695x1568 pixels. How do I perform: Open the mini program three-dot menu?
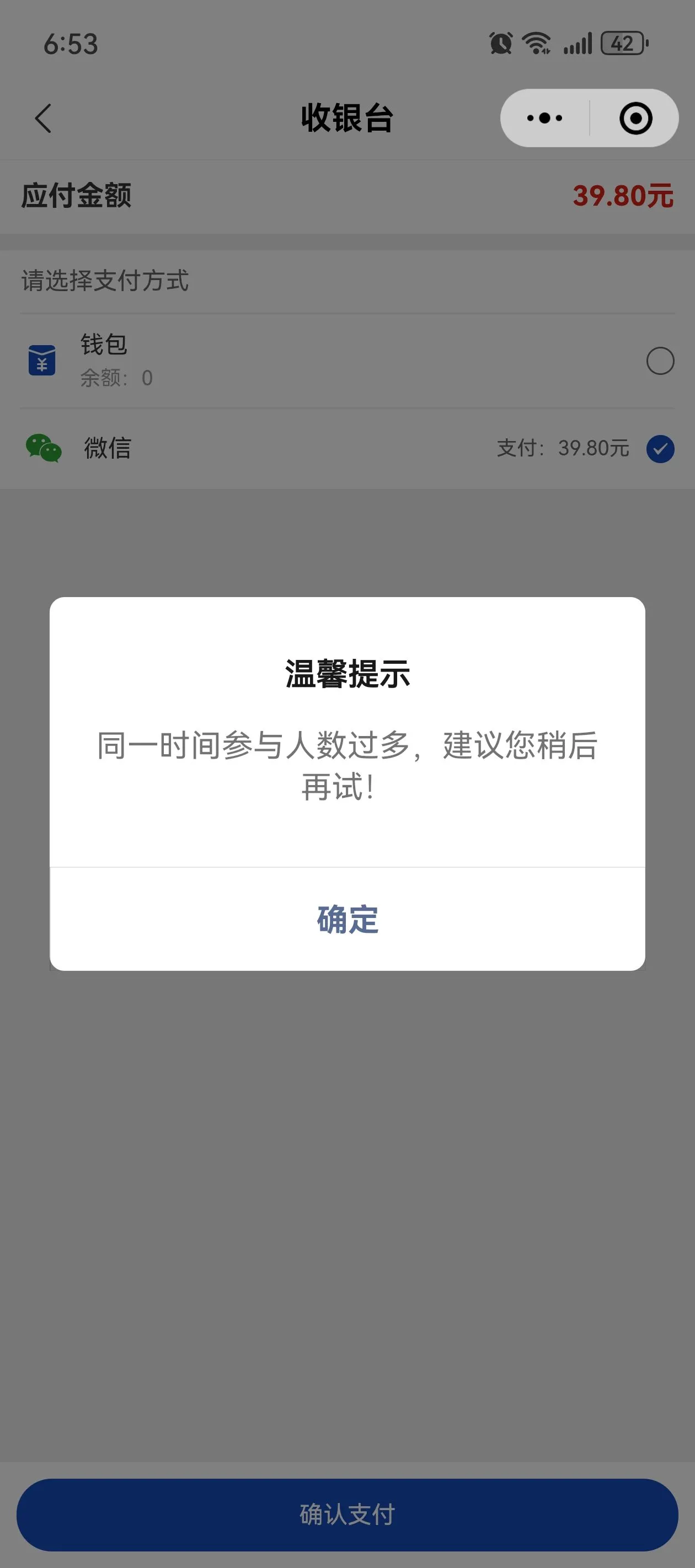click(544, 118)
